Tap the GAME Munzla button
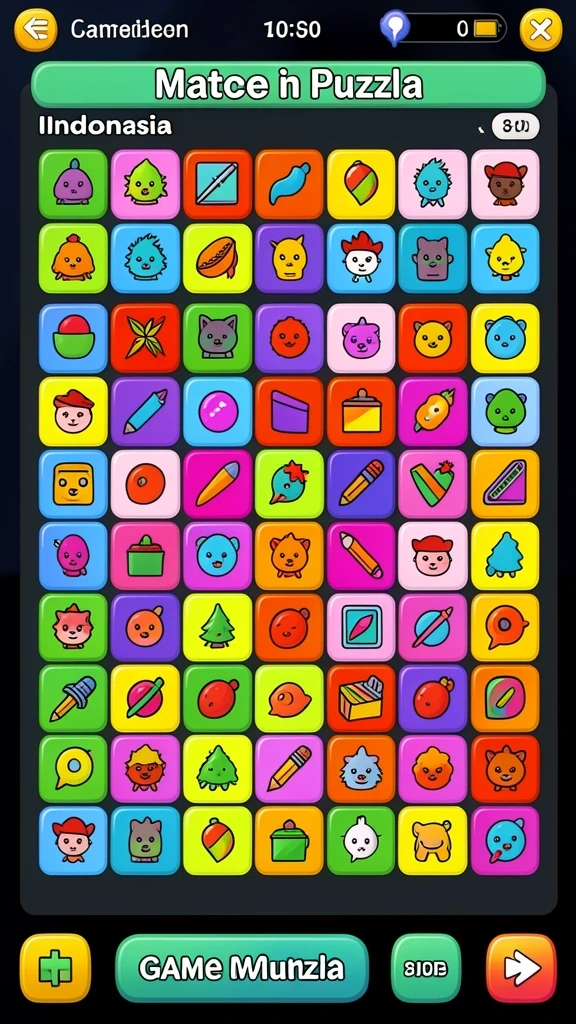The image size is (576, 1024). point(242,968)
